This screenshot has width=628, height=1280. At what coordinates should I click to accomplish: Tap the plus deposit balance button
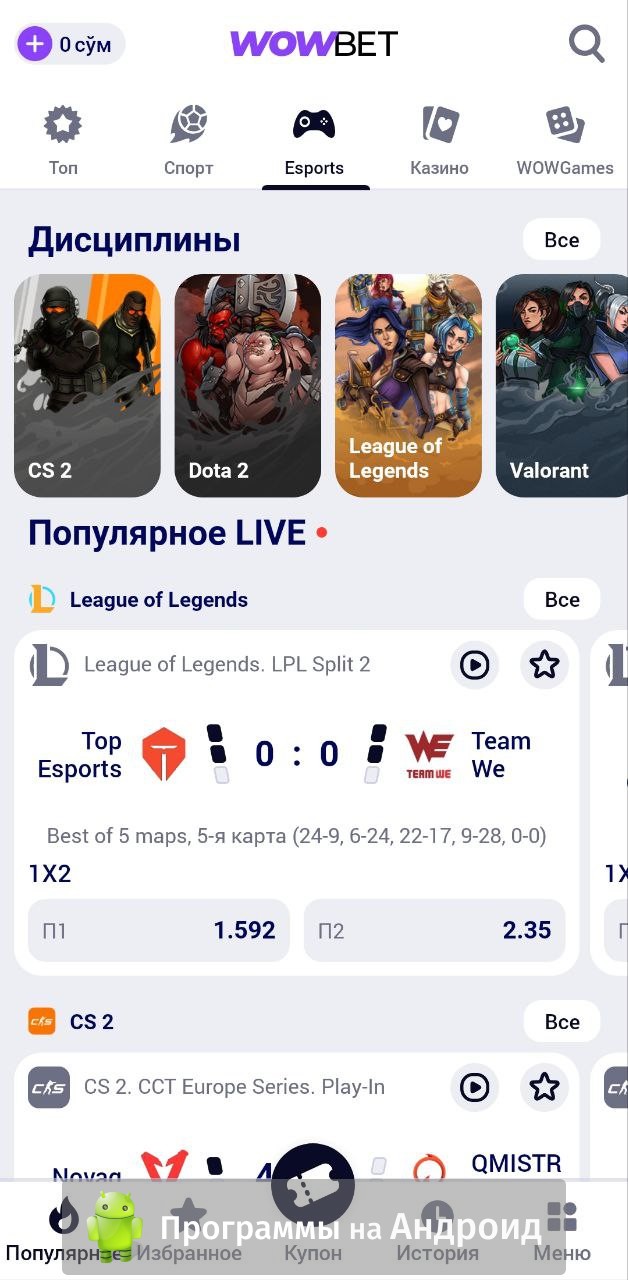[35, 44]
